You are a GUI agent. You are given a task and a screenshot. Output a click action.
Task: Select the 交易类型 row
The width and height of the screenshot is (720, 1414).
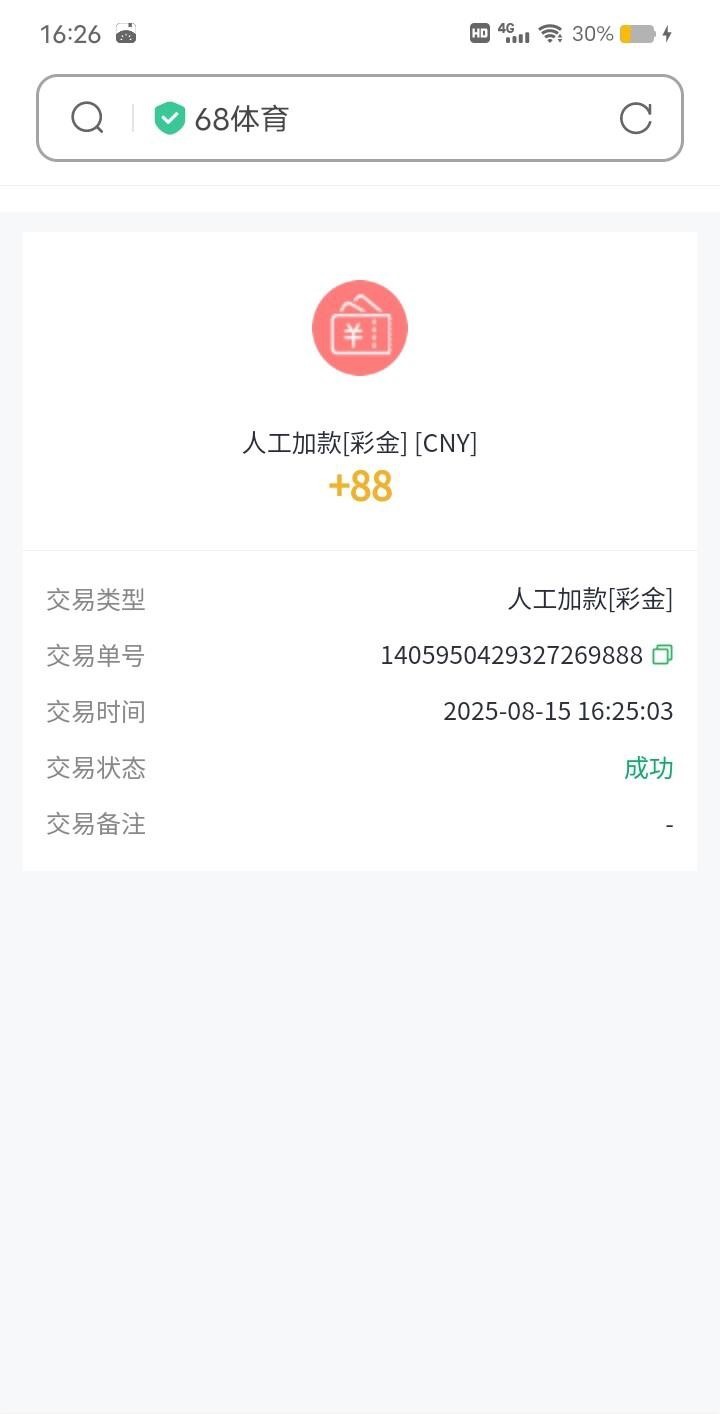[x=360, y=599]
